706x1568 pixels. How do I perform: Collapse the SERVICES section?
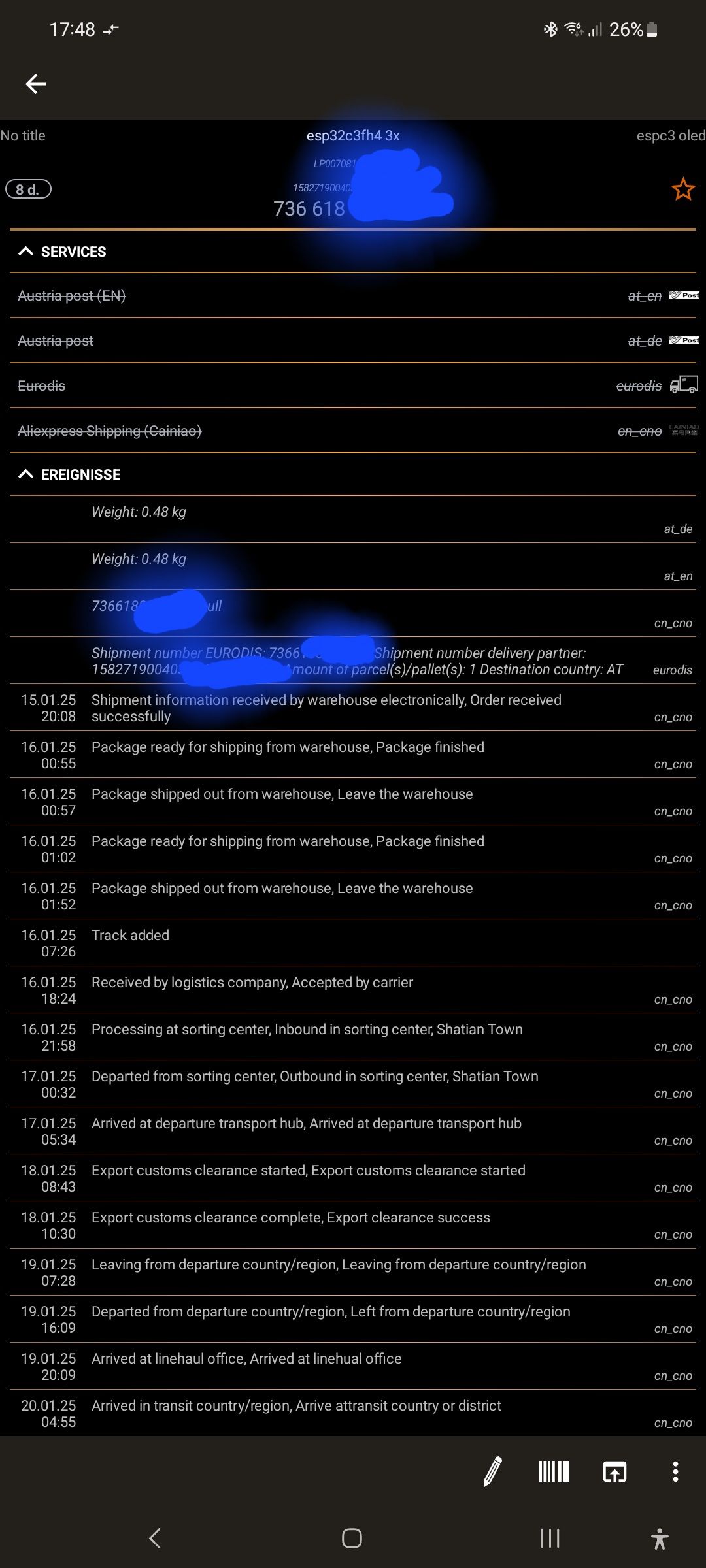coord(62,252)
